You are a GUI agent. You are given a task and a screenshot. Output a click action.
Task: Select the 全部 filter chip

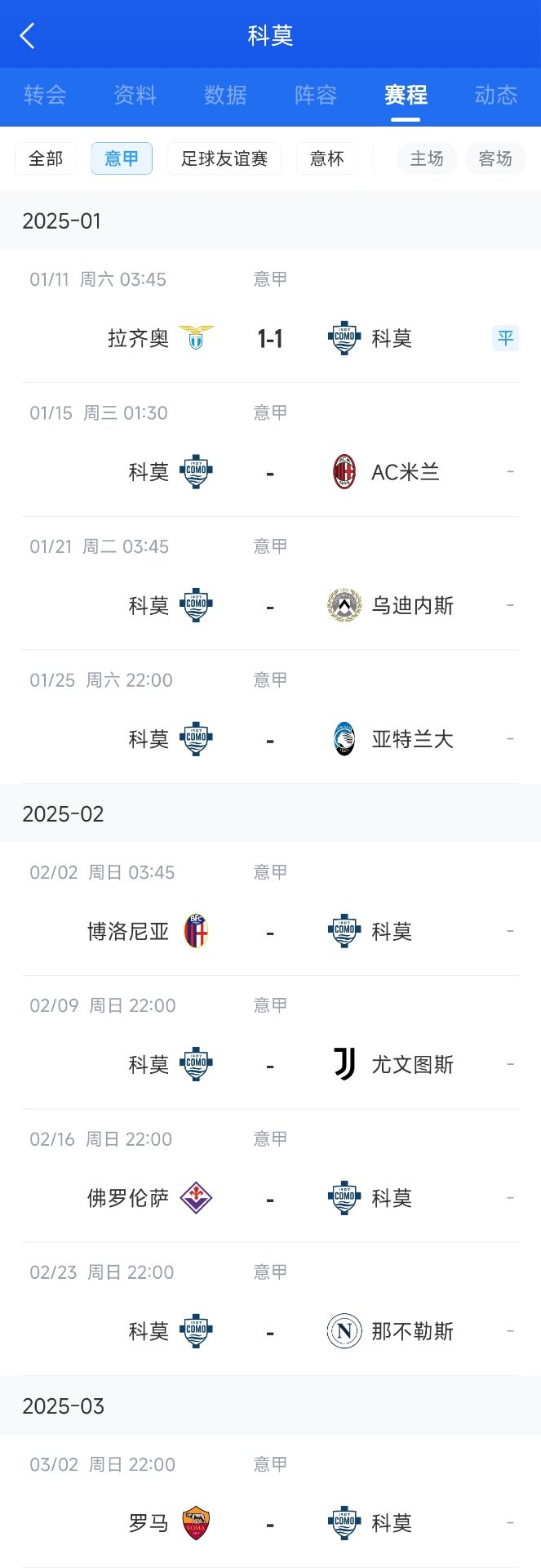[x=46, y=158]
